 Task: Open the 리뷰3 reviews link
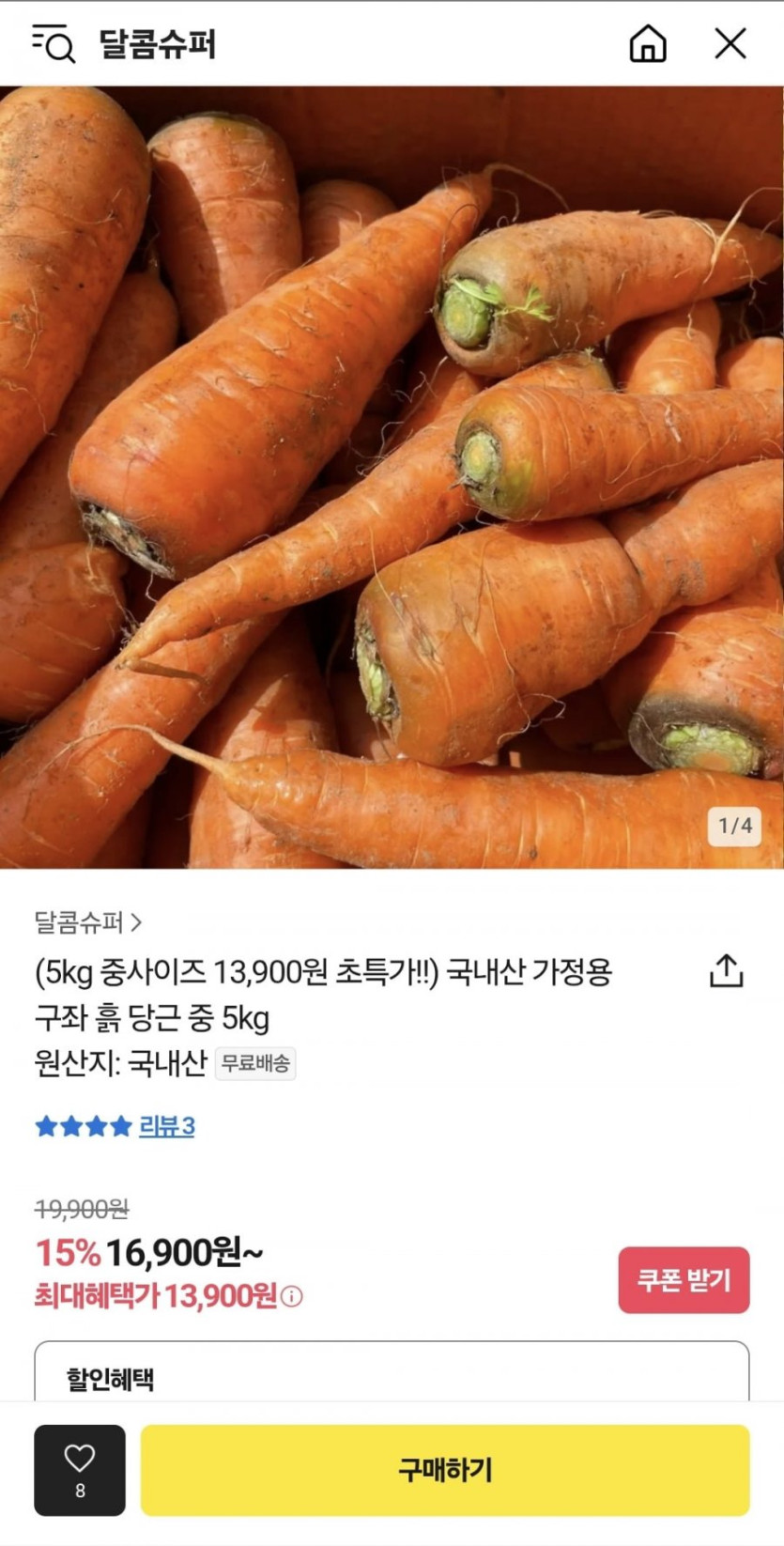coord(166,1126)
